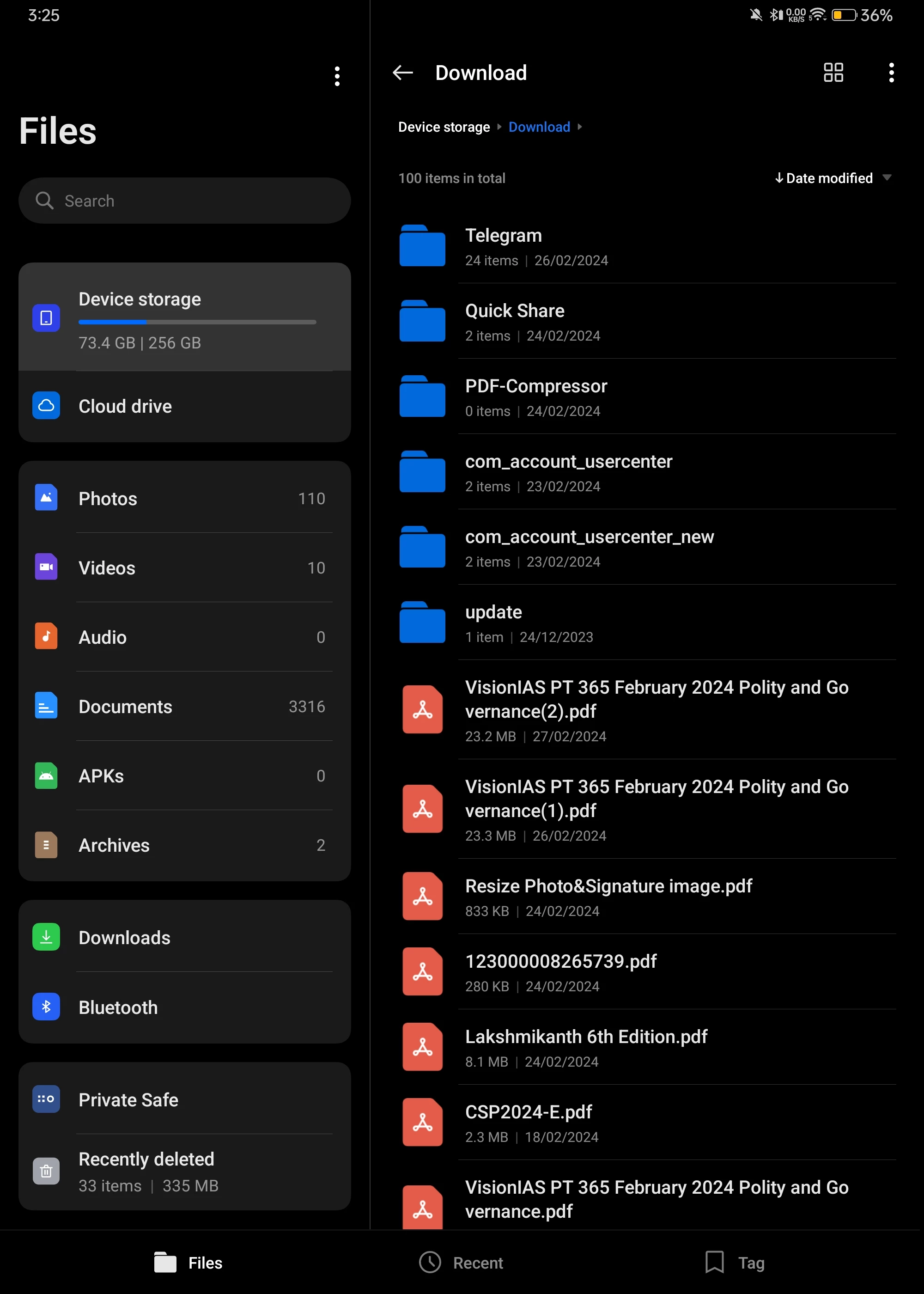The image size is (924, 1294).
Task: View Recently deleted items
Action: 184,1171
